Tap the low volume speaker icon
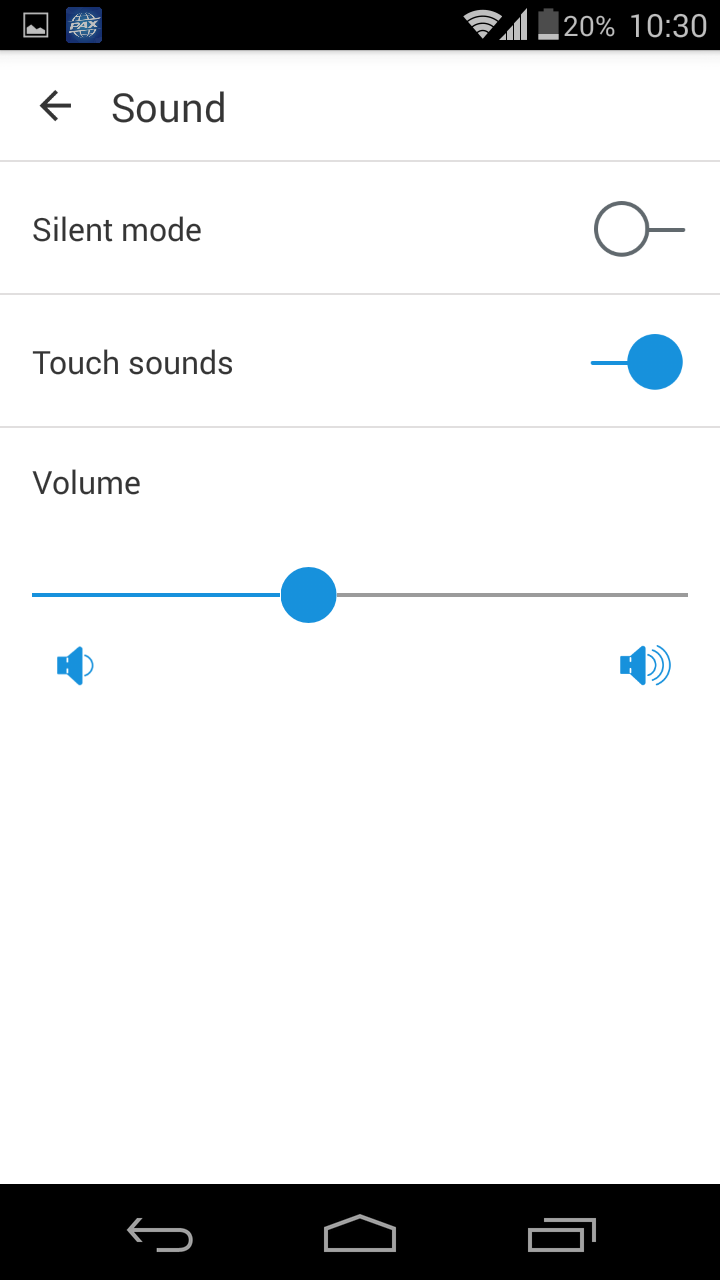Image resolution: width=720 pixels, height=1280 pixels. pyautogui.click(x=74, y=665)
